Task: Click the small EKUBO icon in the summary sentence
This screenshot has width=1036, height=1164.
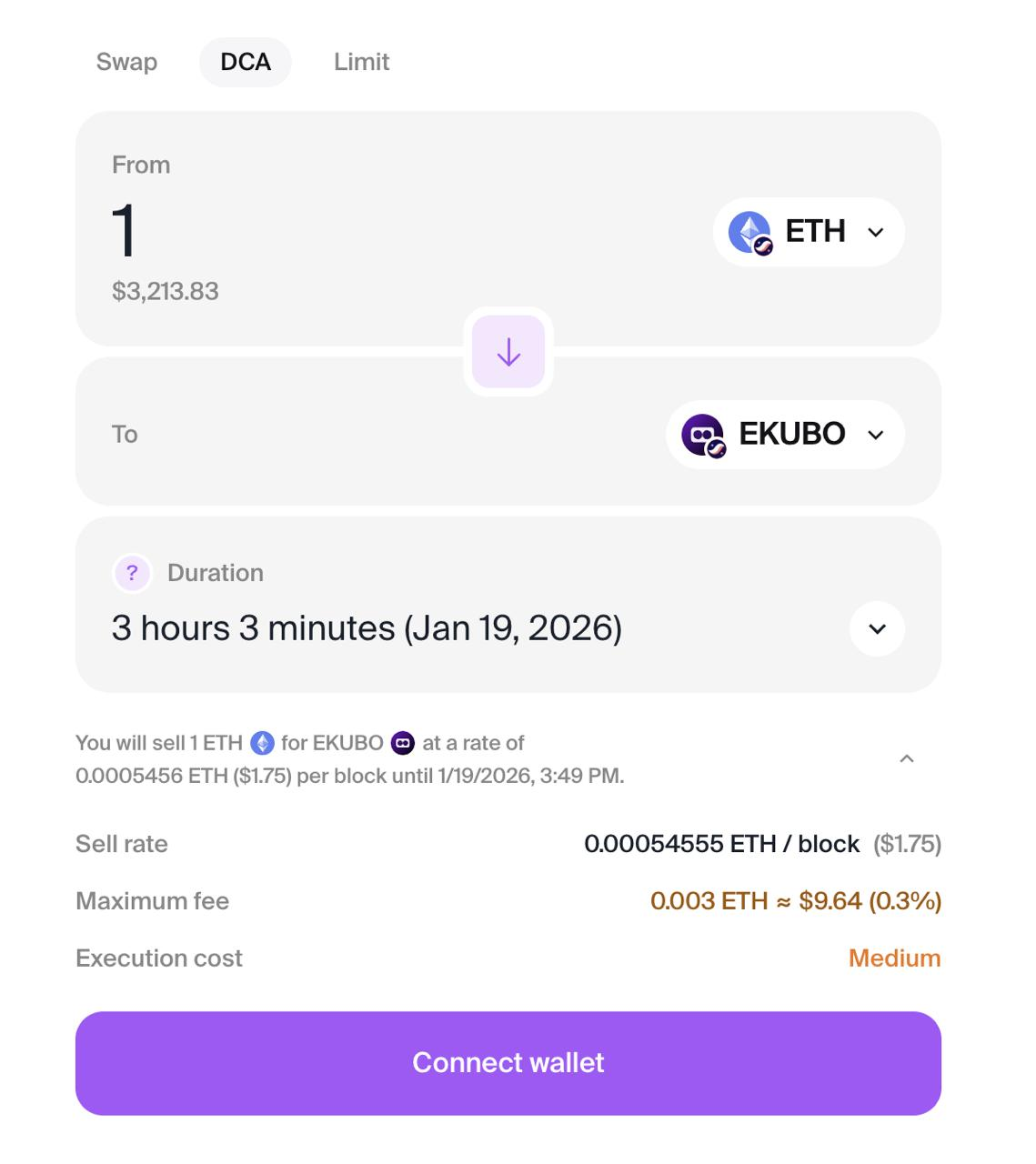Action: (401, 743)
